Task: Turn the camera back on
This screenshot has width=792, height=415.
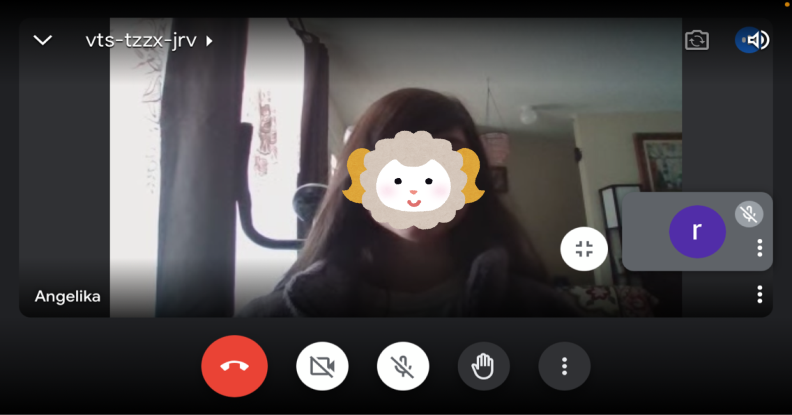Action: click(x=322, y=366)
